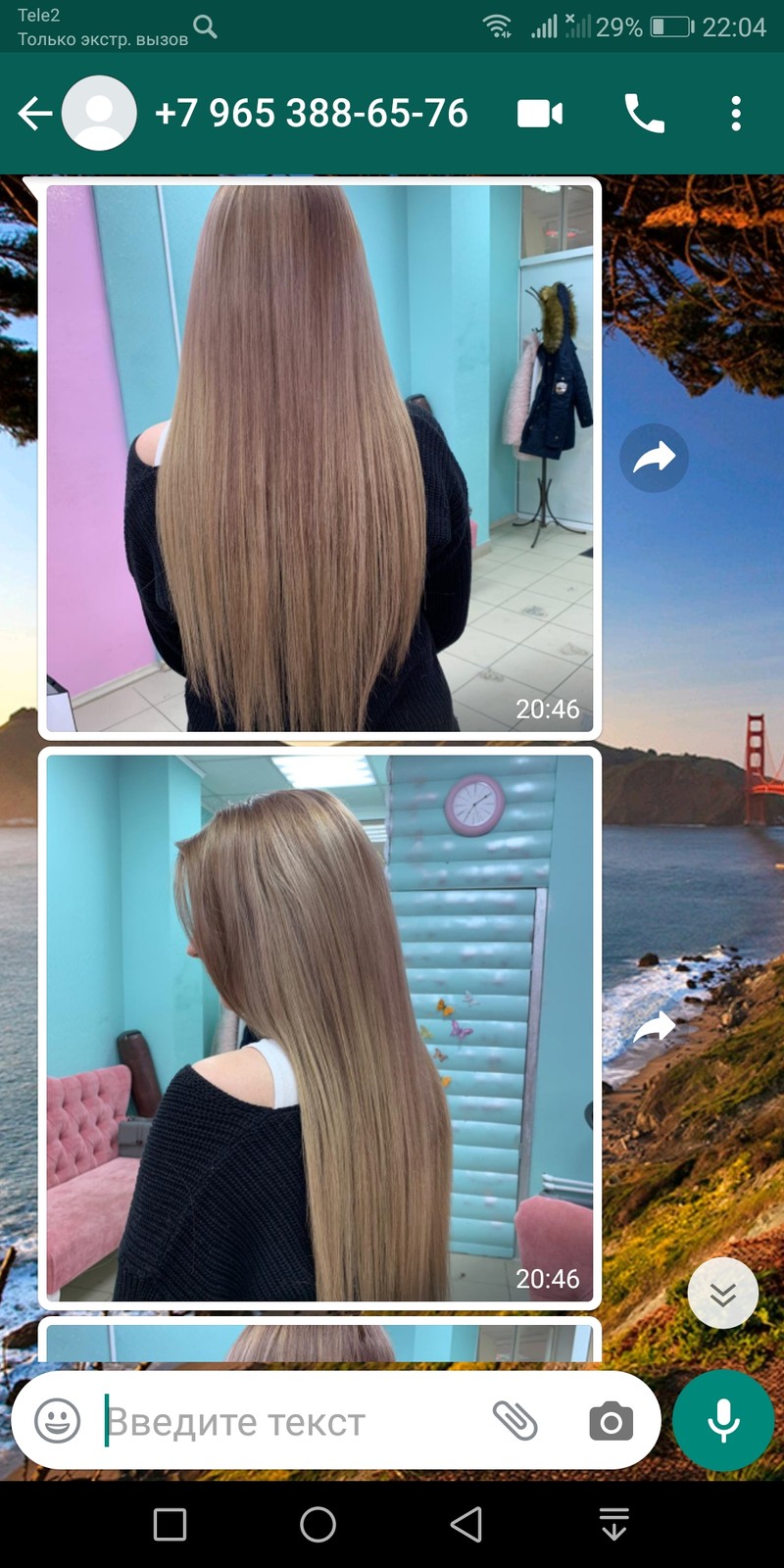
Task: Open the emoji picker
Action: [x=57, y=1421]
